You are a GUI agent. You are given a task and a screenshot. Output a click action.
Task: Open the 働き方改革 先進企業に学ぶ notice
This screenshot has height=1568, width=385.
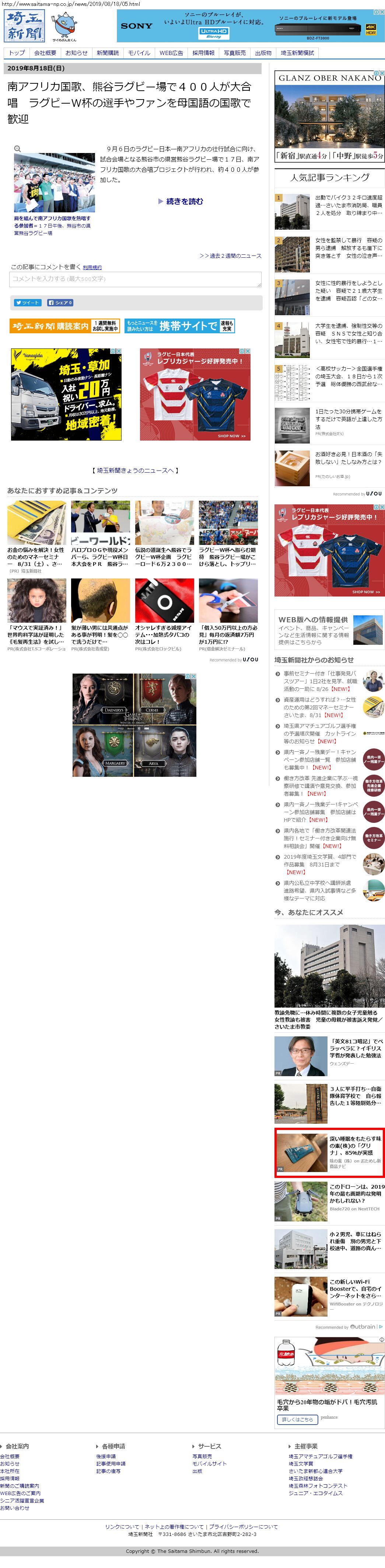pyautogui.click(x=320, y=785)
